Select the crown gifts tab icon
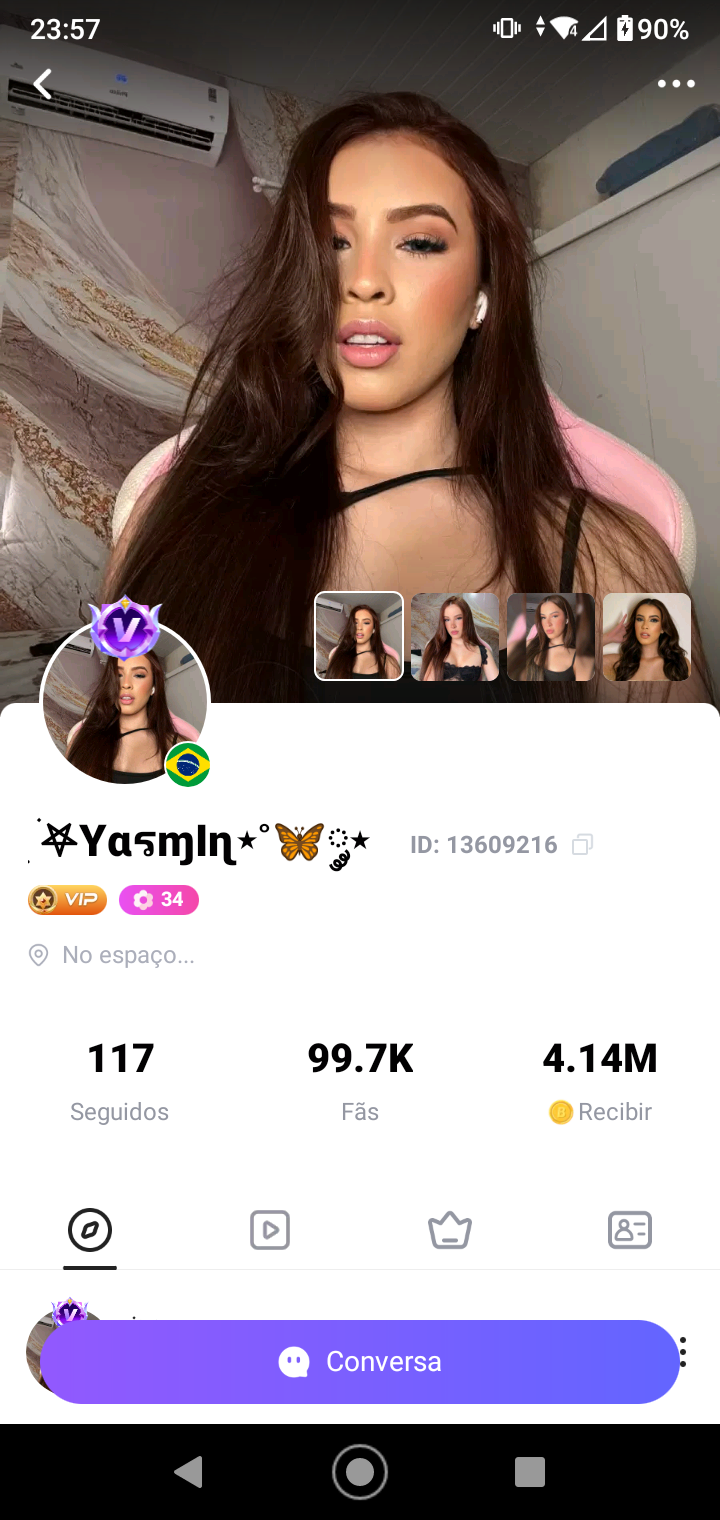This screenshot has height=1520, width=720. pyautogui.click(x=449, y=1230)
